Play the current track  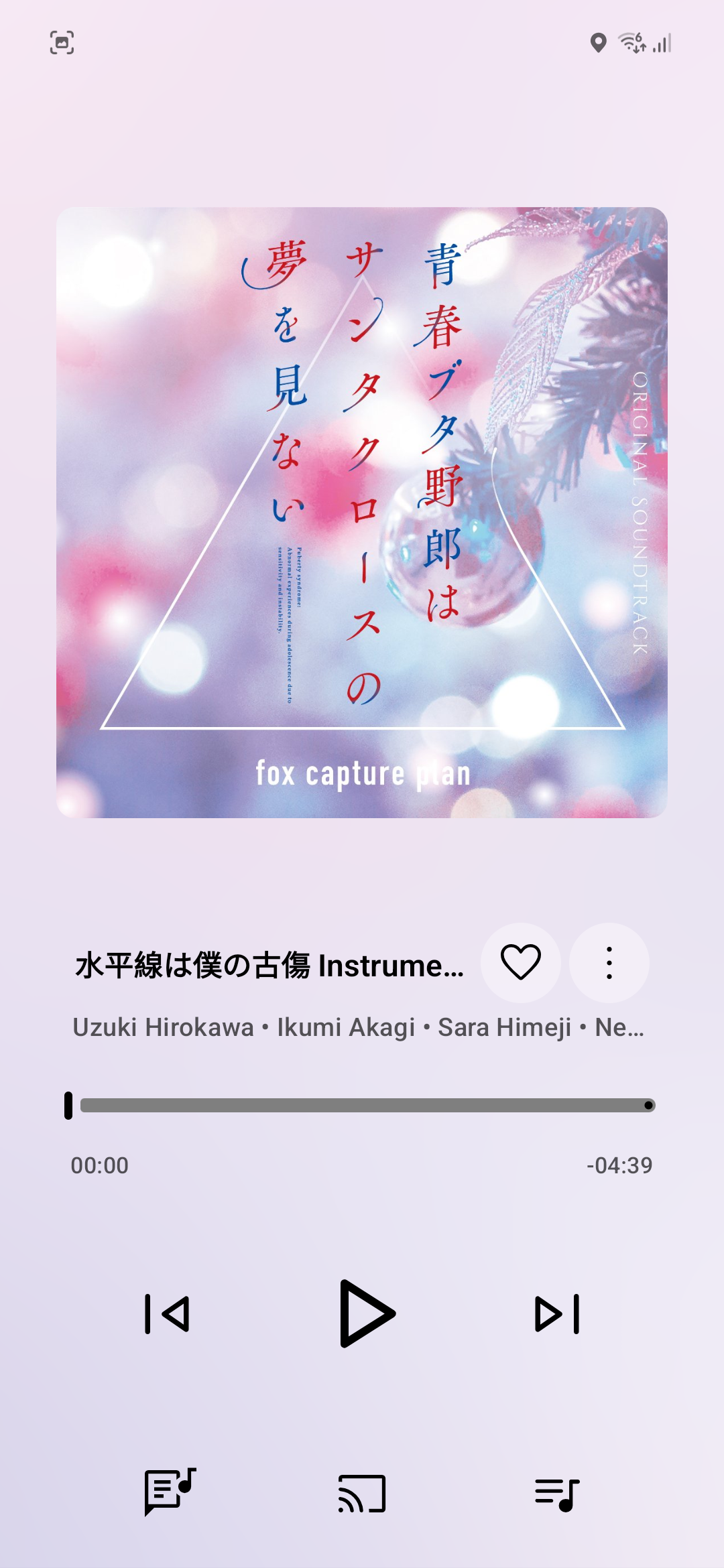[x=367, y=1313]
